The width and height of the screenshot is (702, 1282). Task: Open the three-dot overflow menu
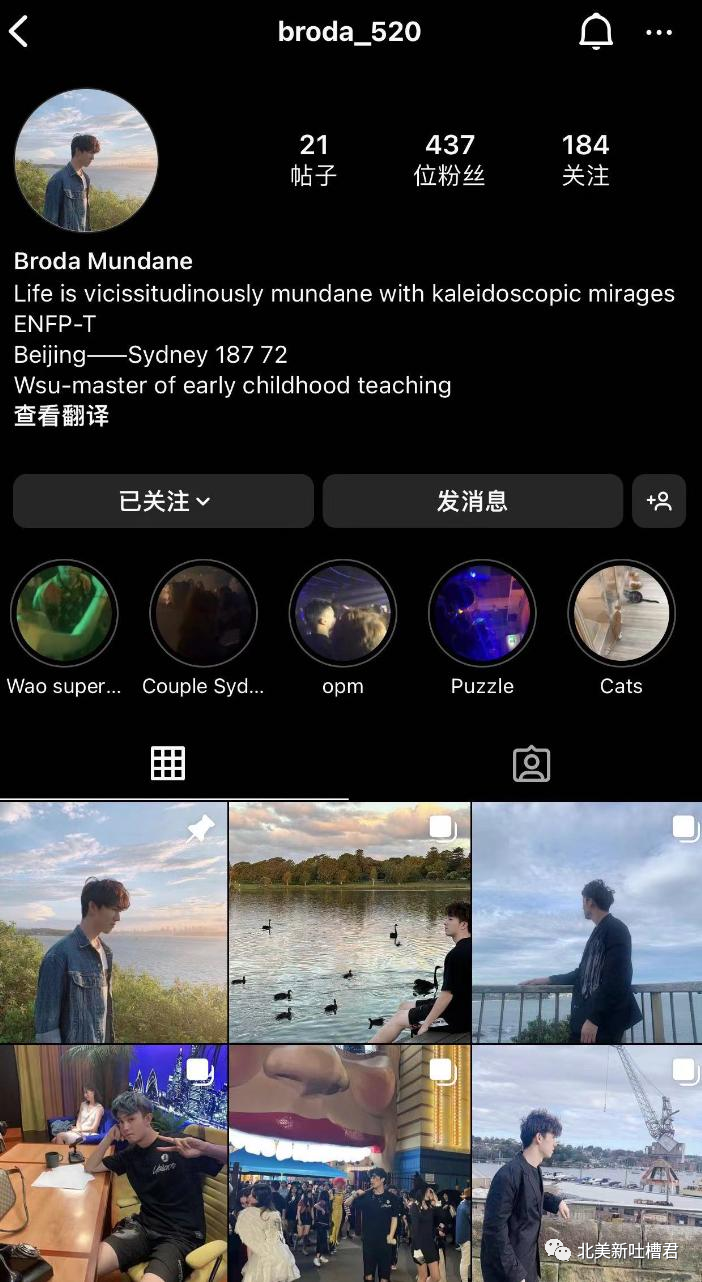point(659,32)
